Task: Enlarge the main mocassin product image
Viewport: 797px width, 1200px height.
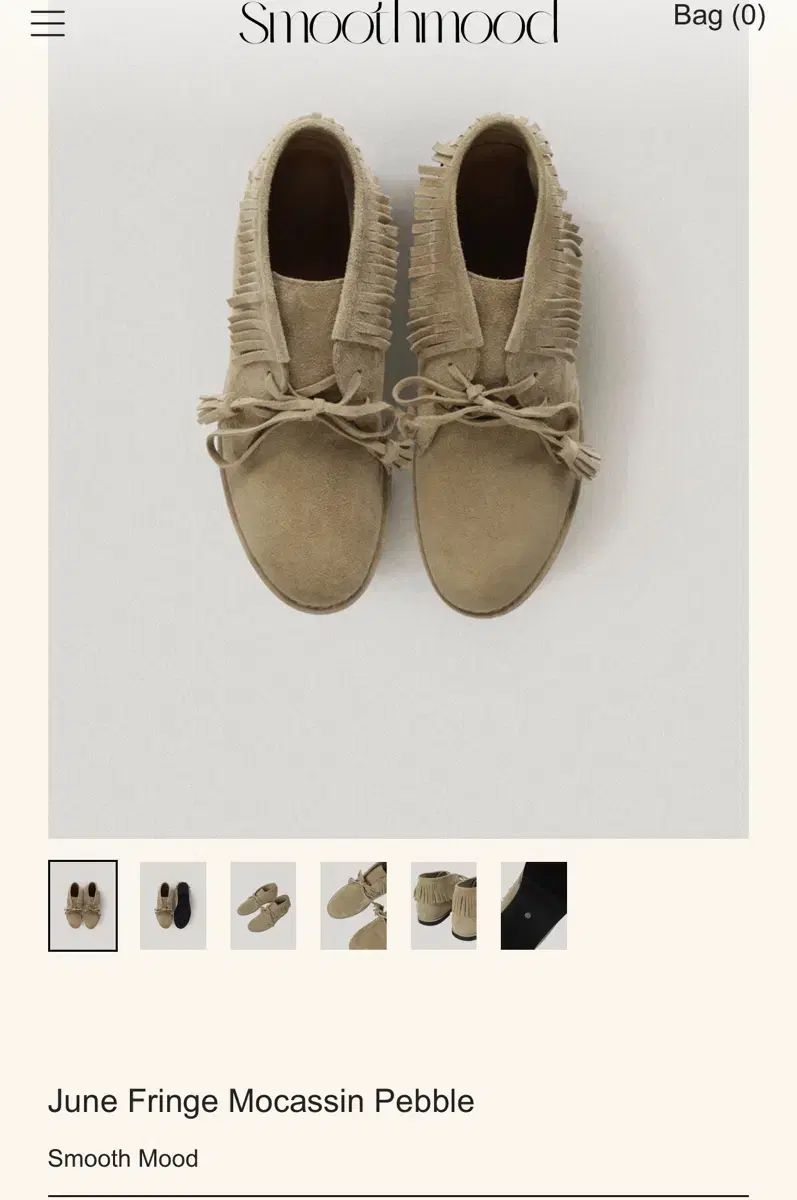Action: pyautogui.click(x=398, y=430)
